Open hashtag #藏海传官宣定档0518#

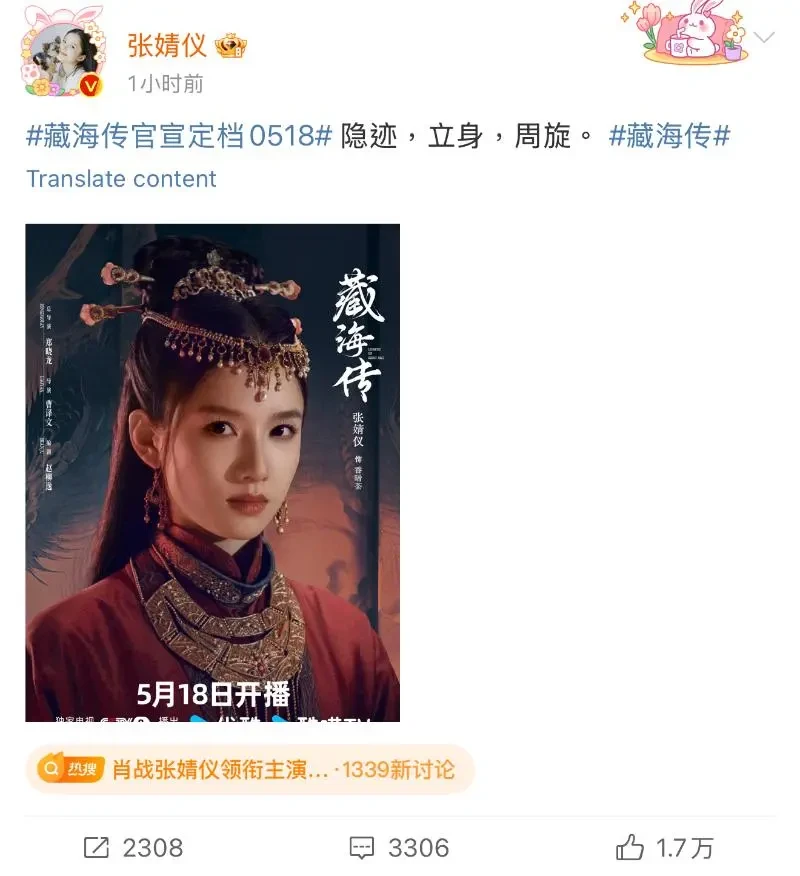(x=179, y=135)
